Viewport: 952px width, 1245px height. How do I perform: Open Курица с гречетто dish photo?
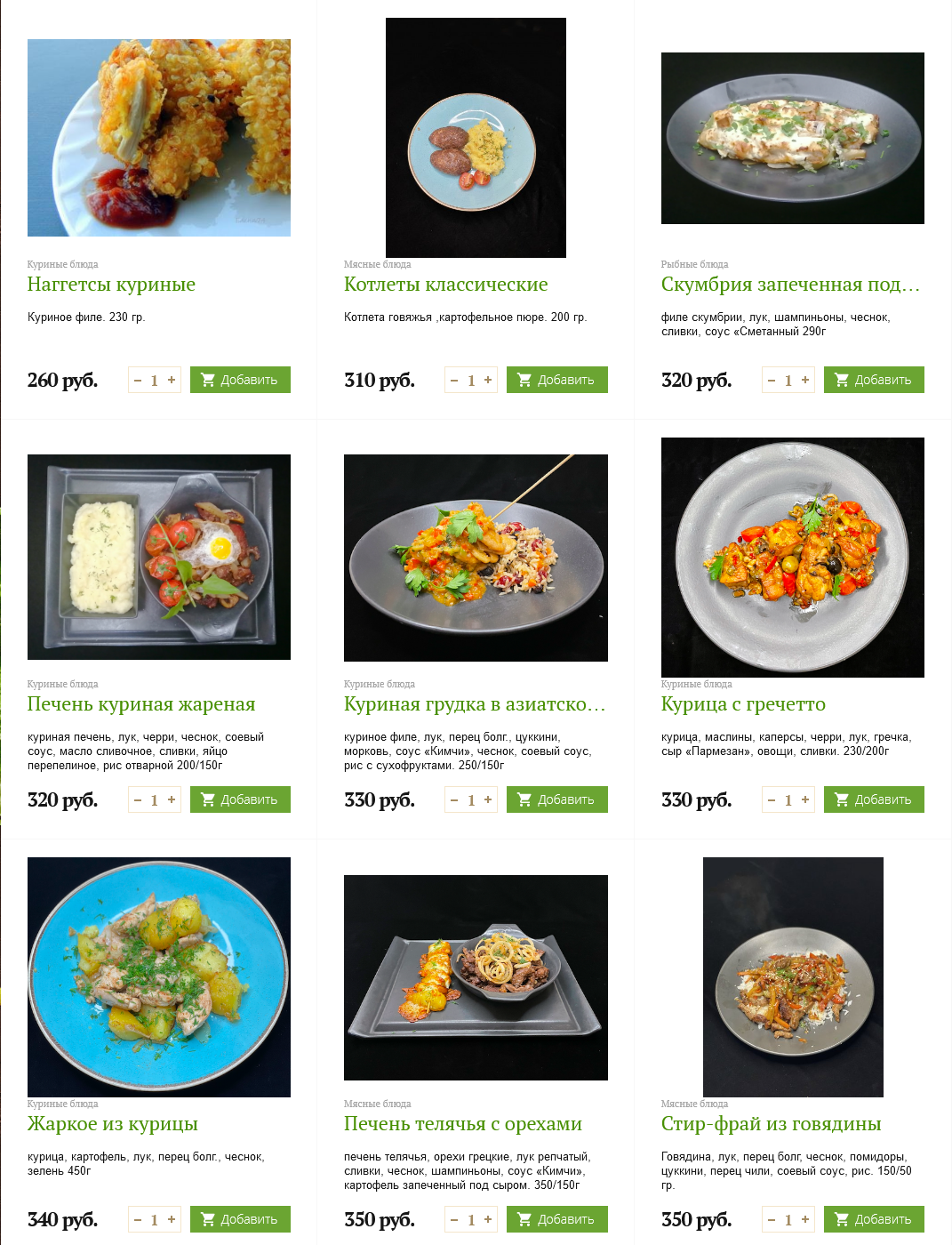(792, 558)
